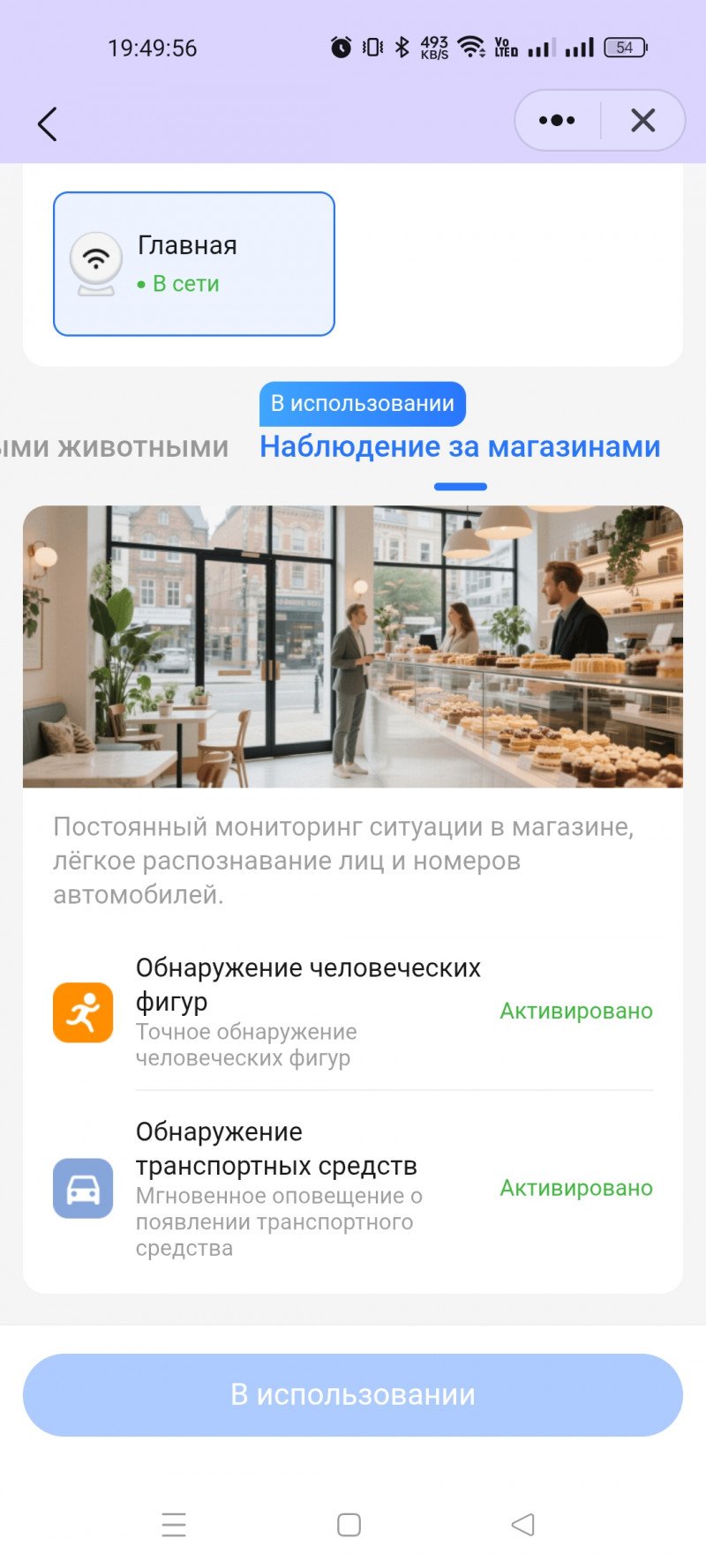
Task: Tap the В использовании button at bottom
Action: click(353, 1394)
